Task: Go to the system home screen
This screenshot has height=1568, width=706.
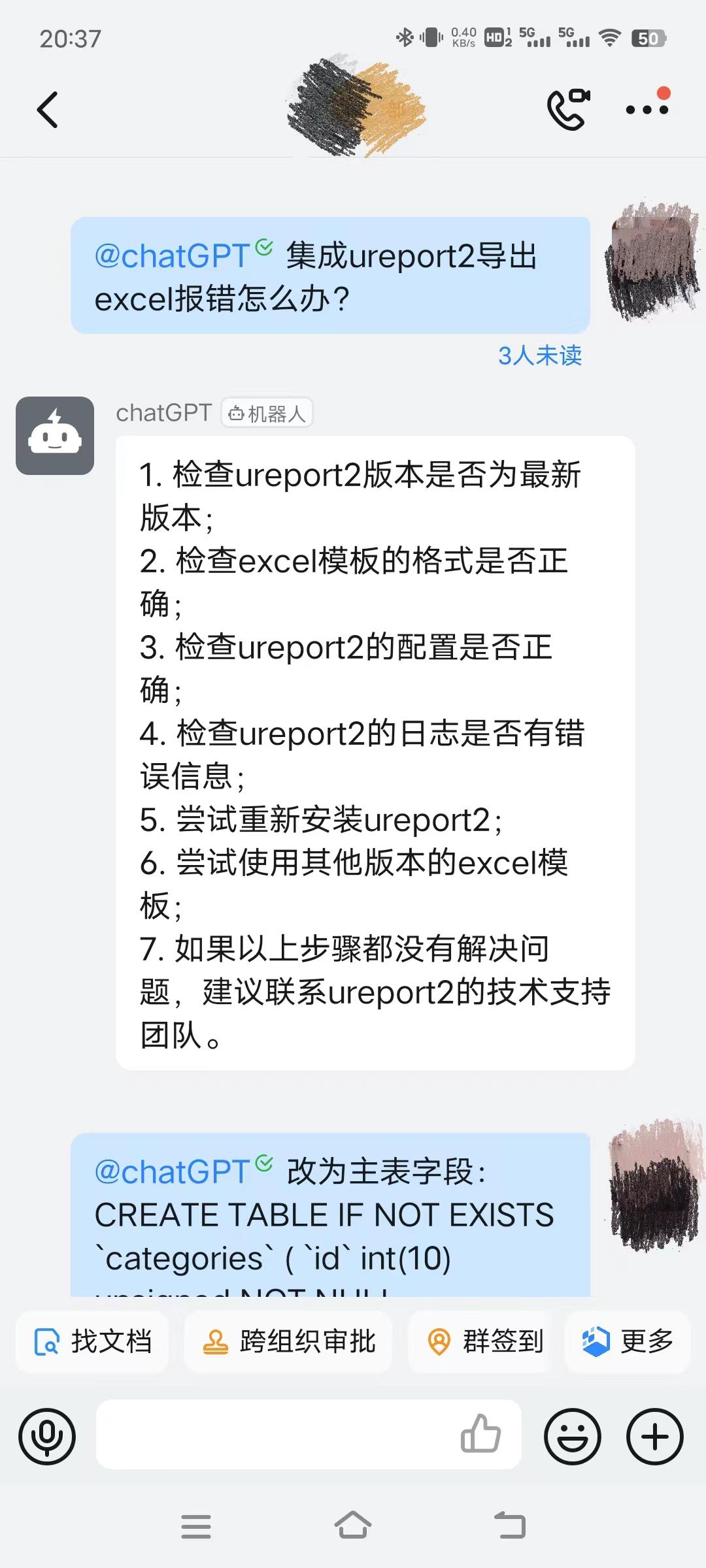Action: click(x=353, y=1526)
